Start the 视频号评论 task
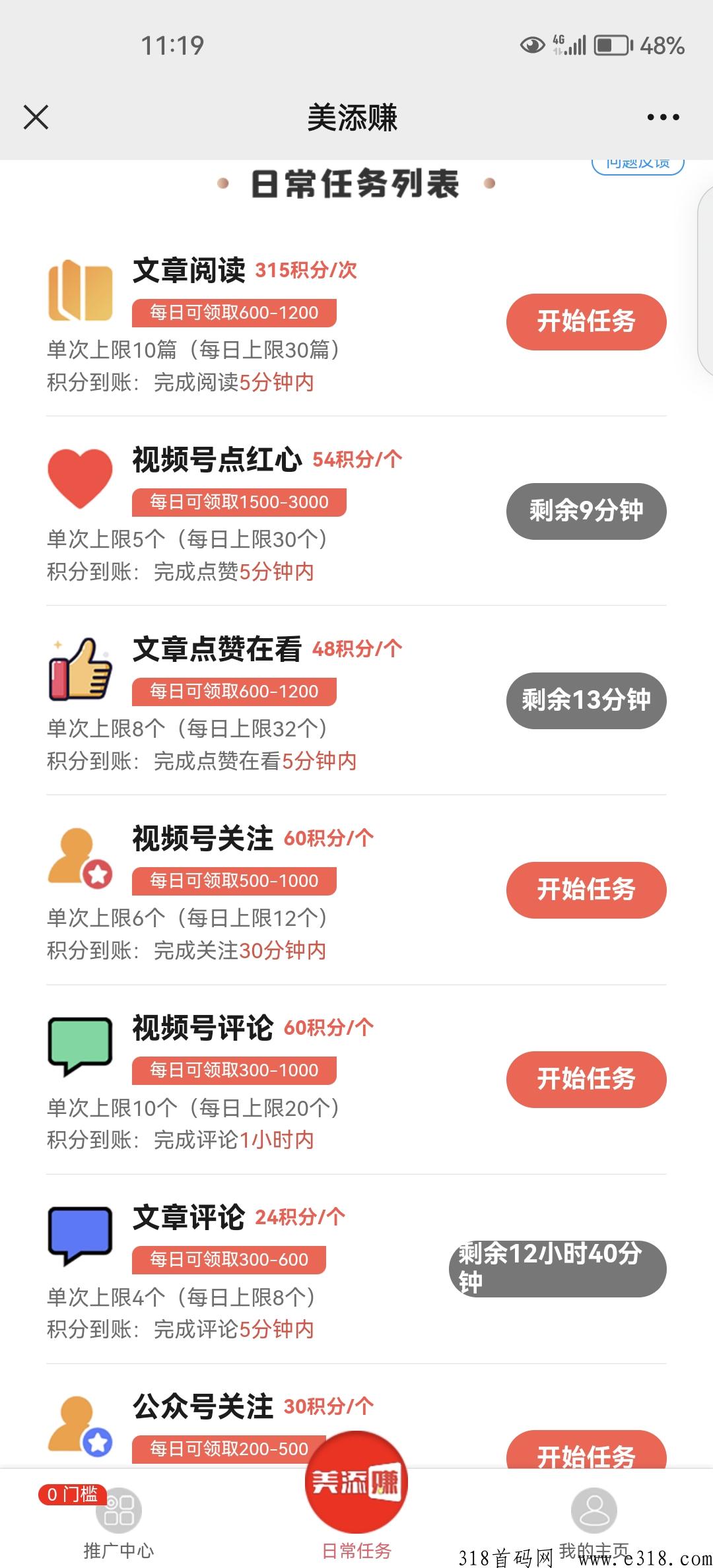 586,1080
